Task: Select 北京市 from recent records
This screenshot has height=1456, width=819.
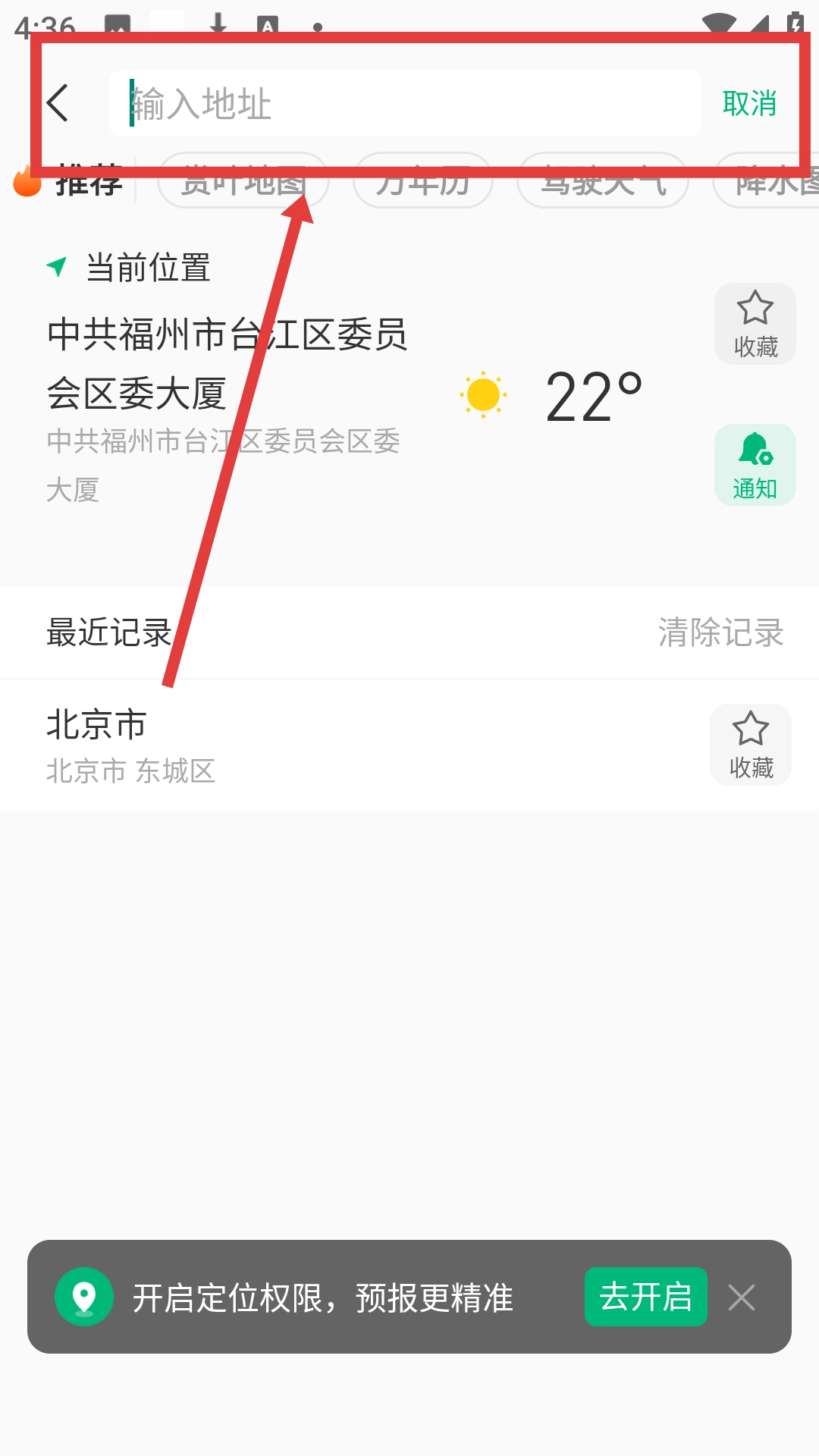Action: (x=227, y=745)
